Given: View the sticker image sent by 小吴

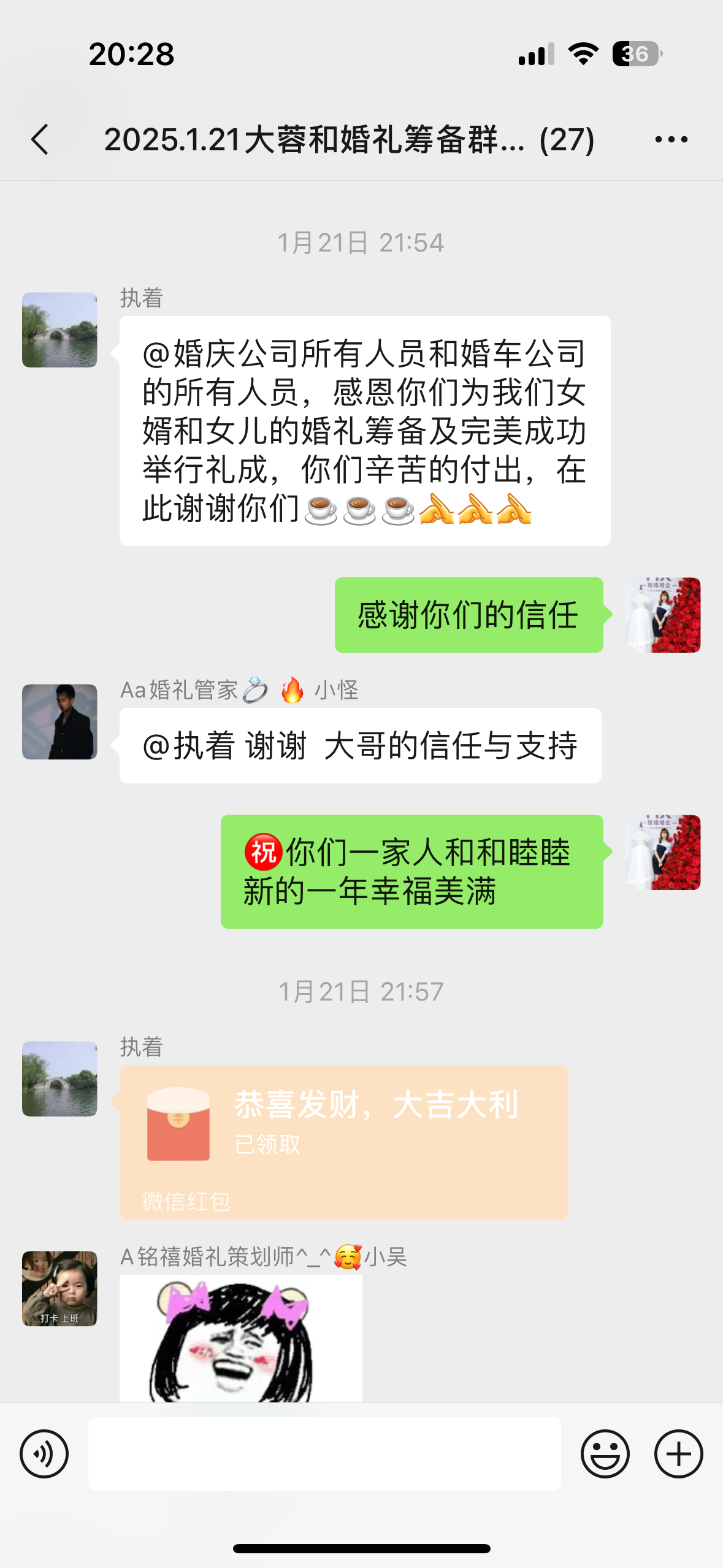Looking at the screenshot, I should [240, 1339].
